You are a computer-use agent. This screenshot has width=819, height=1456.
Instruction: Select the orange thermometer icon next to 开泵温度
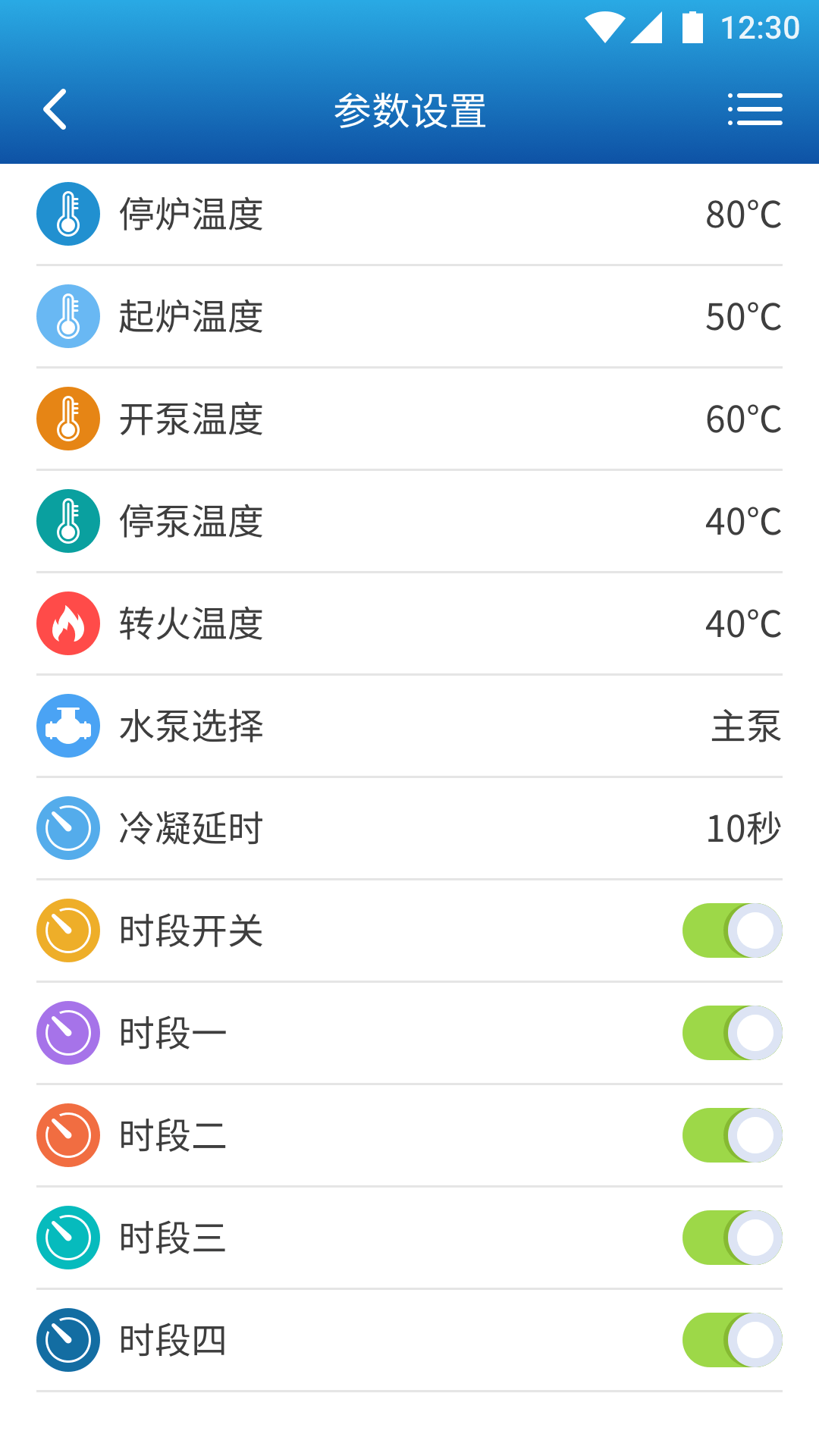pyautogui.click(x=67, y=419)
